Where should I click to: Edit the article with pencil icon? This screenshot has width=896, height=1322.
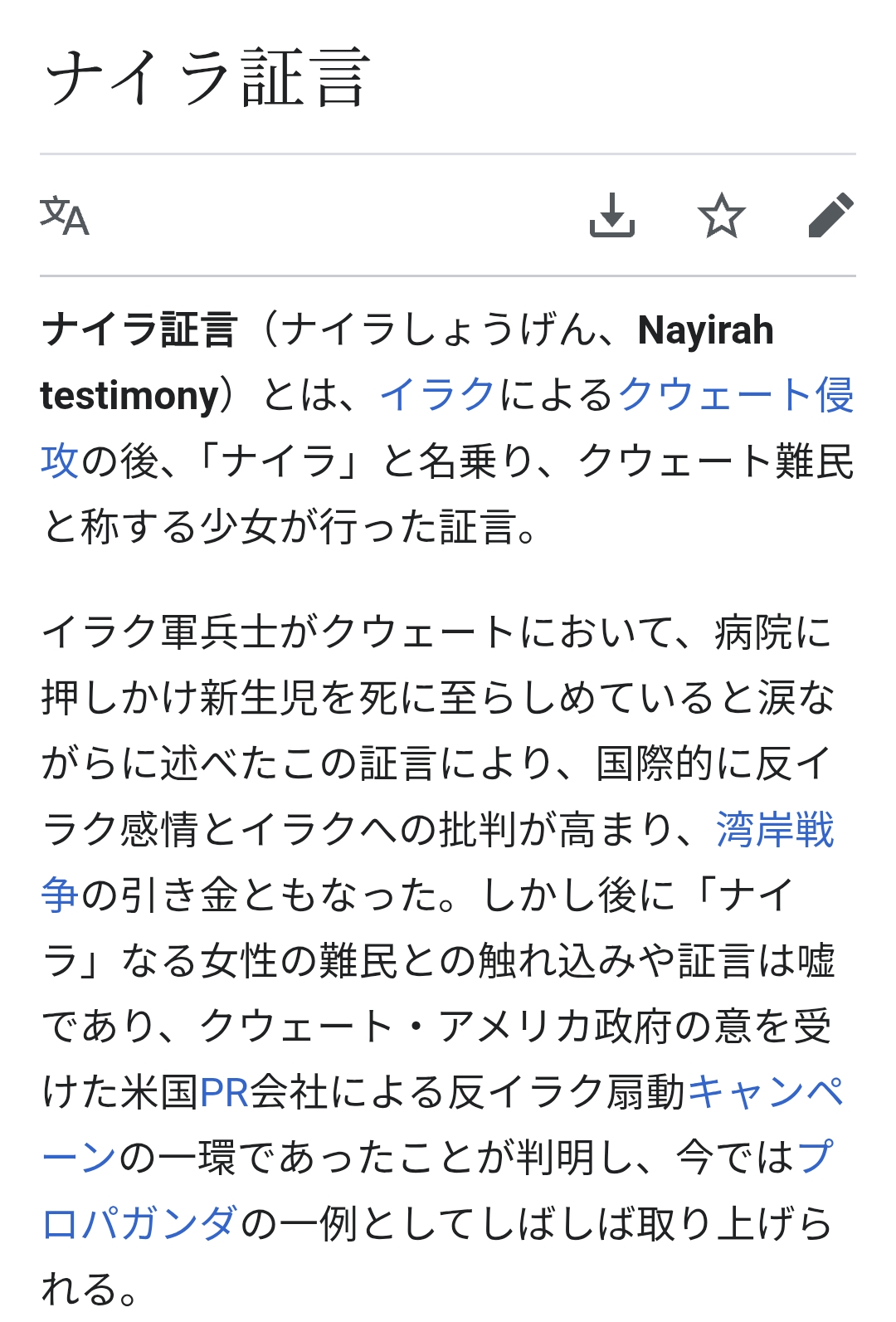830,216
